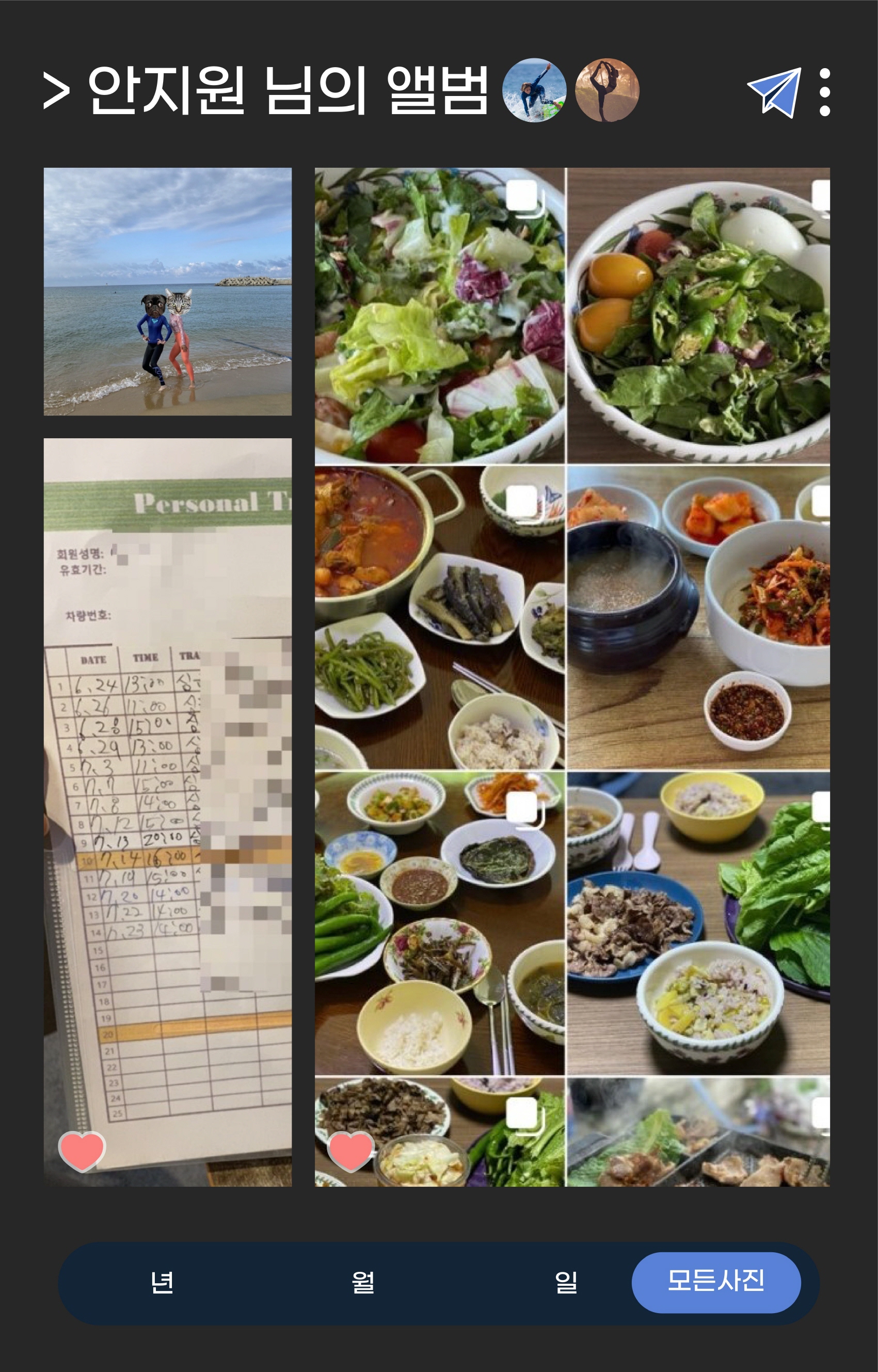Unlike the Personal Training sheet photo heart

82,1151
